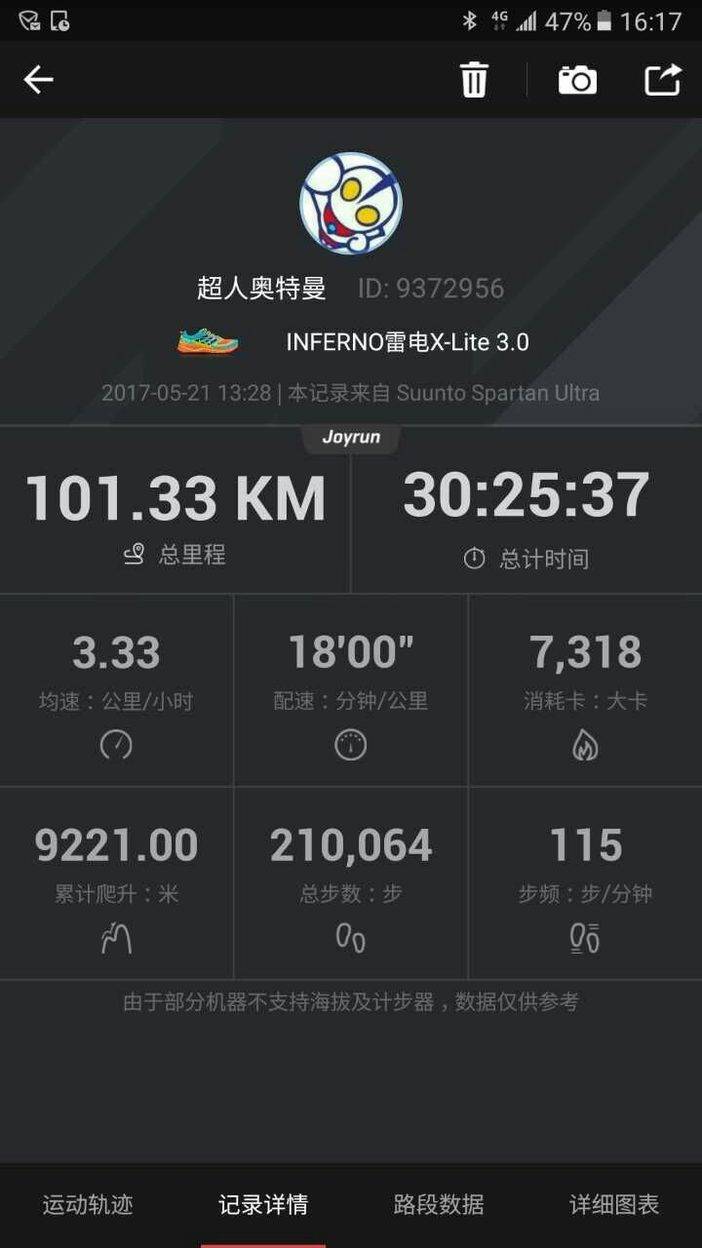
Task: Open the 详细图表 tab
Action: pos(614,1205)
